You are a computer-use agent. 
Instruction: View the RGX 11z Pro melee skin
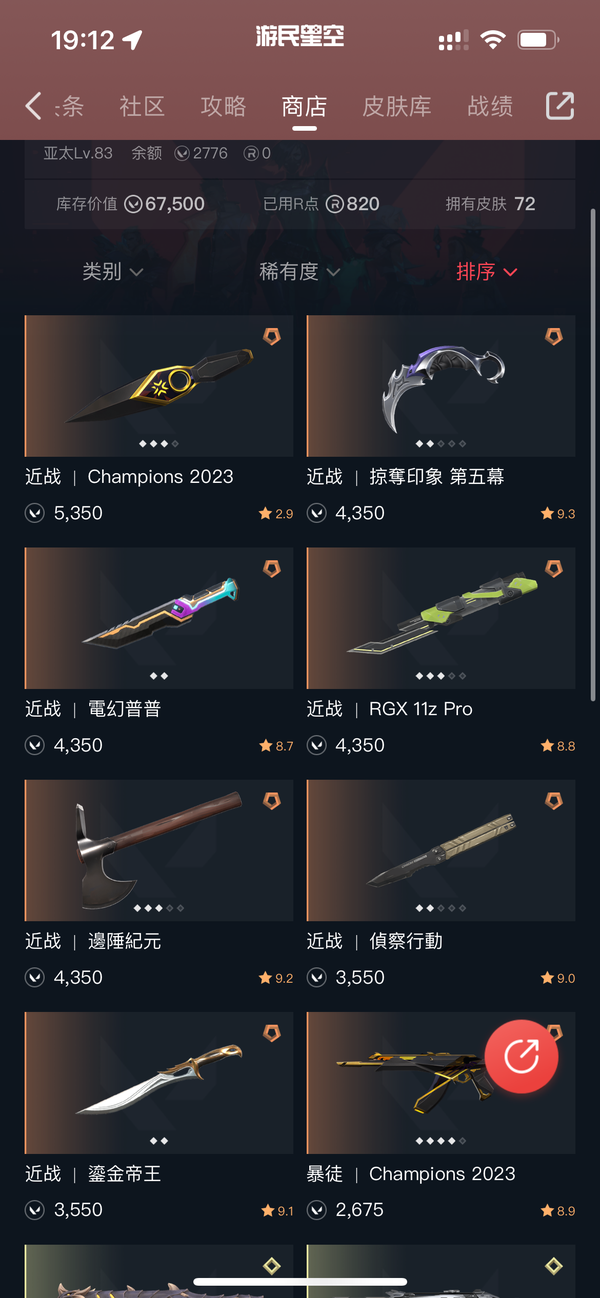tap(441, 619)
